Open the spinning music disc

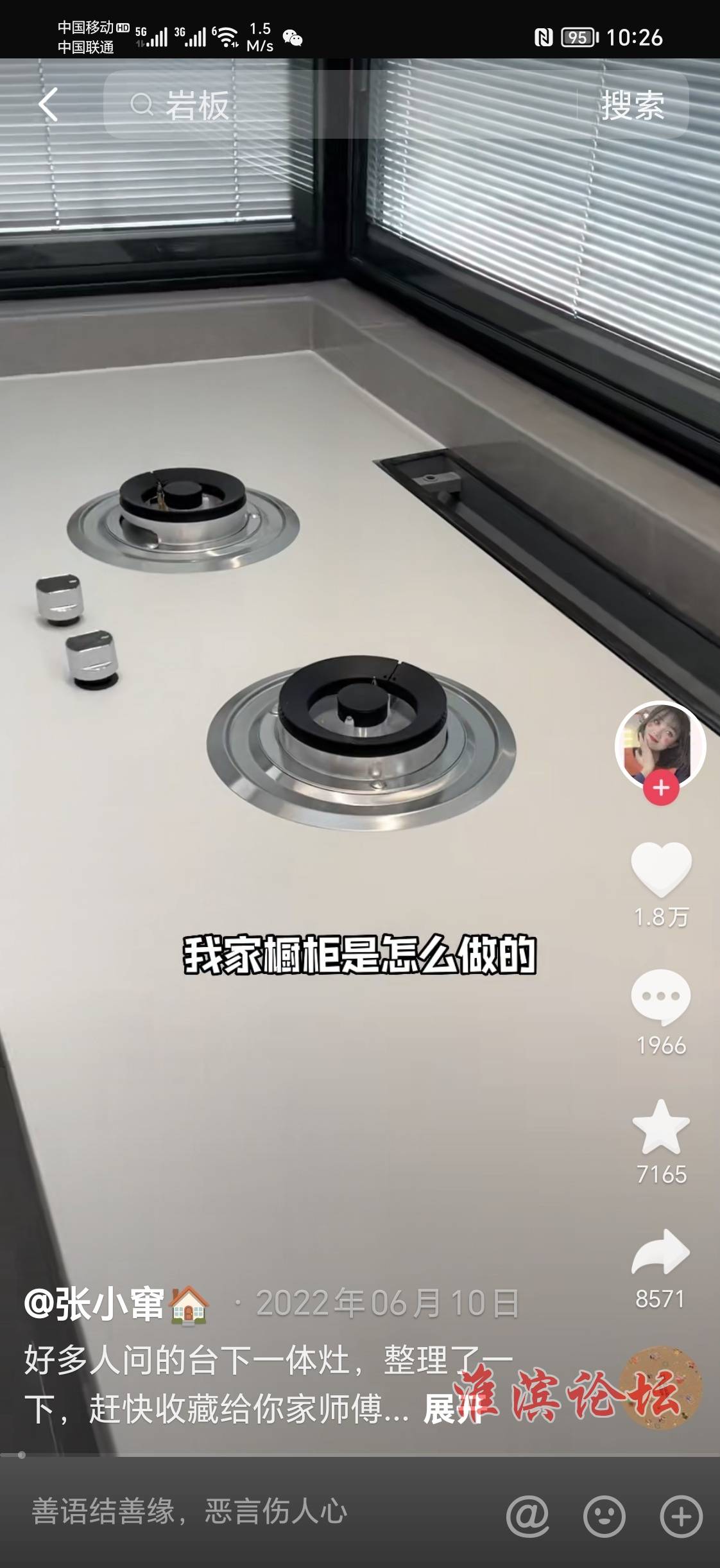tap(661, 1388)
